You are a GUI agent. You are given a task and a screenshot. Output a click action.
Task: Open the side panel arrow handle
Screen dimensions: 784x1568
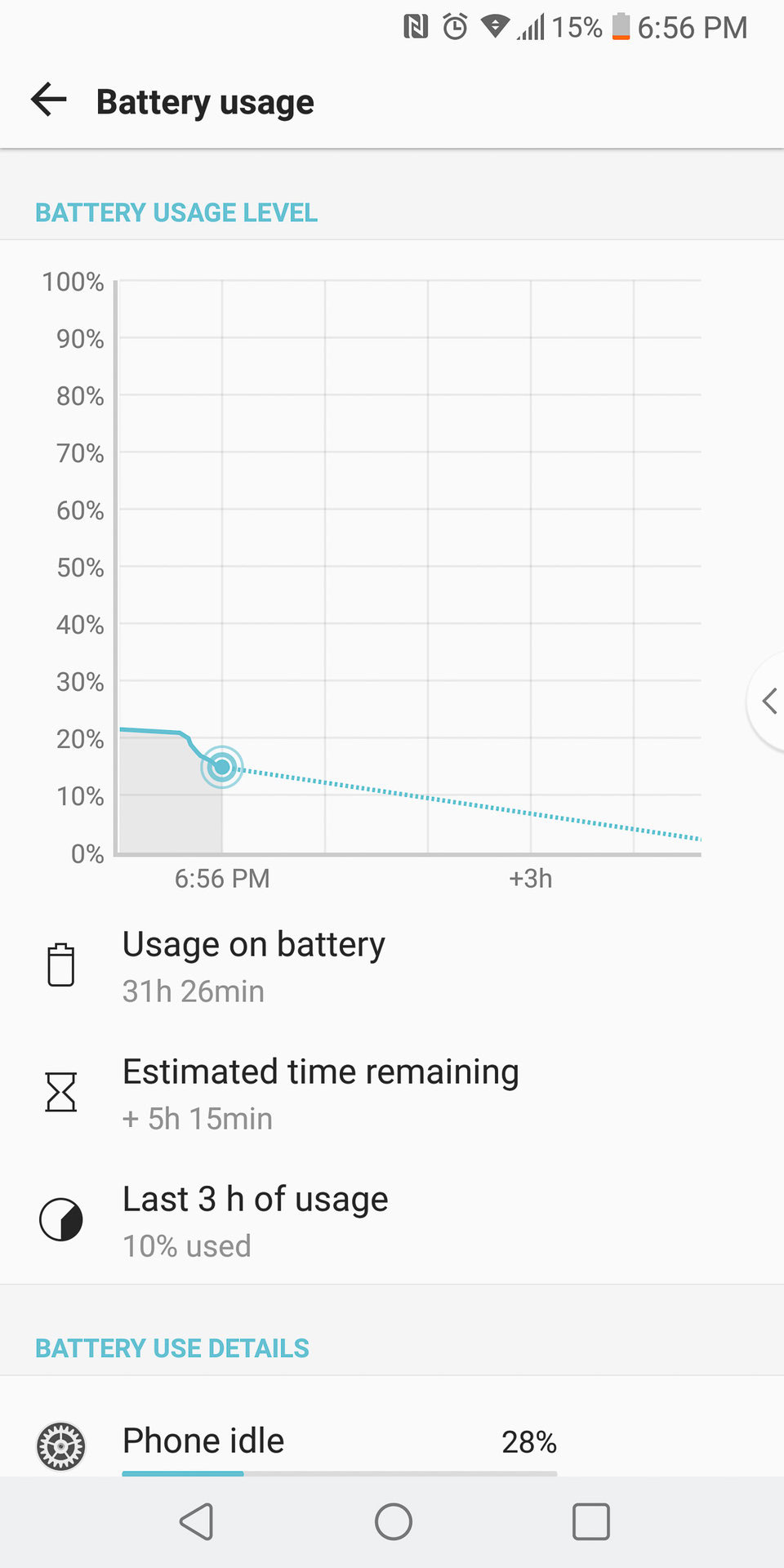(768, 701)
